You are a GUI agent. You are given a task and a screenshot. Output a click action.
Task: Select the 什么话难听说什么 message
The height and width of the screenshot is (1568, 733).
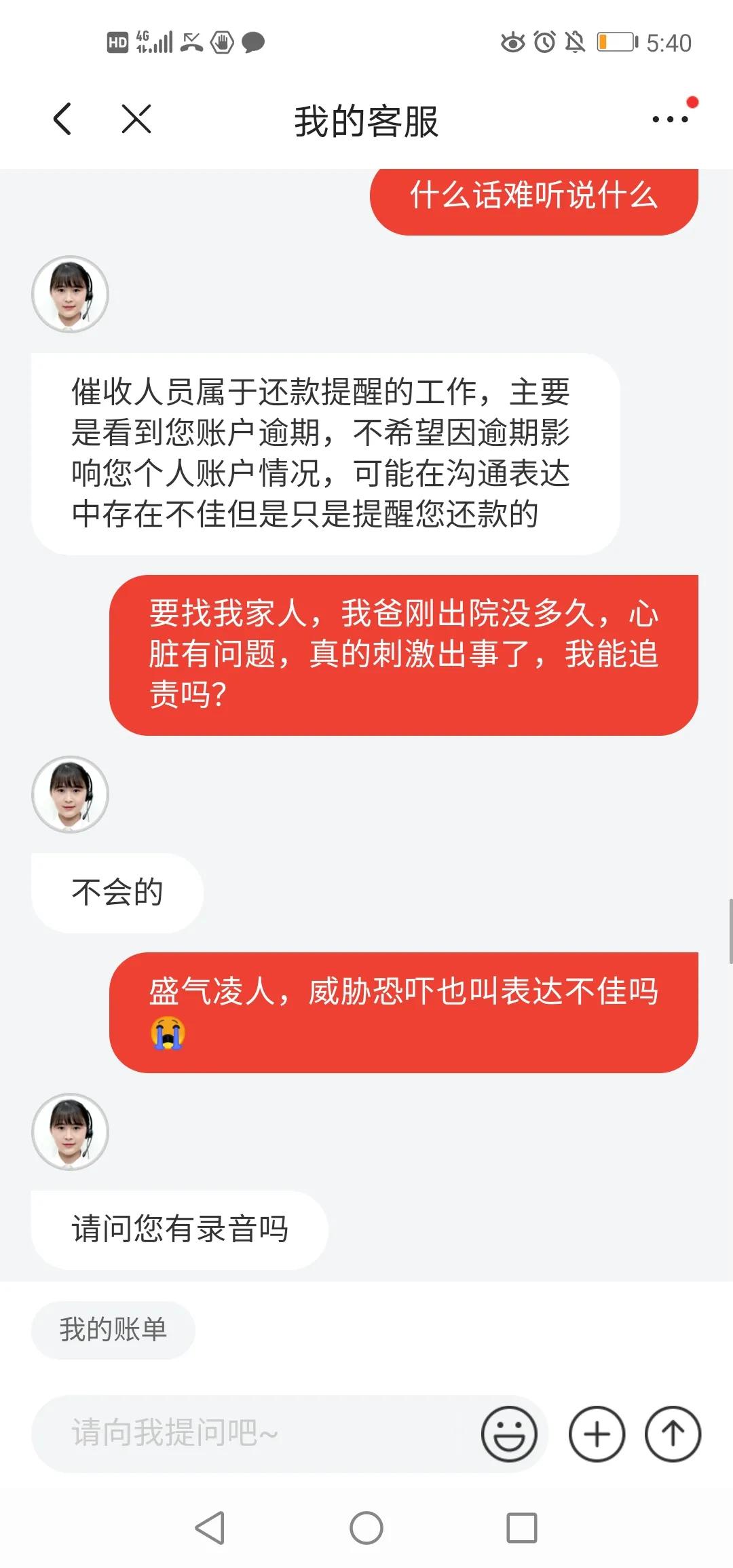tap(533, 197)
